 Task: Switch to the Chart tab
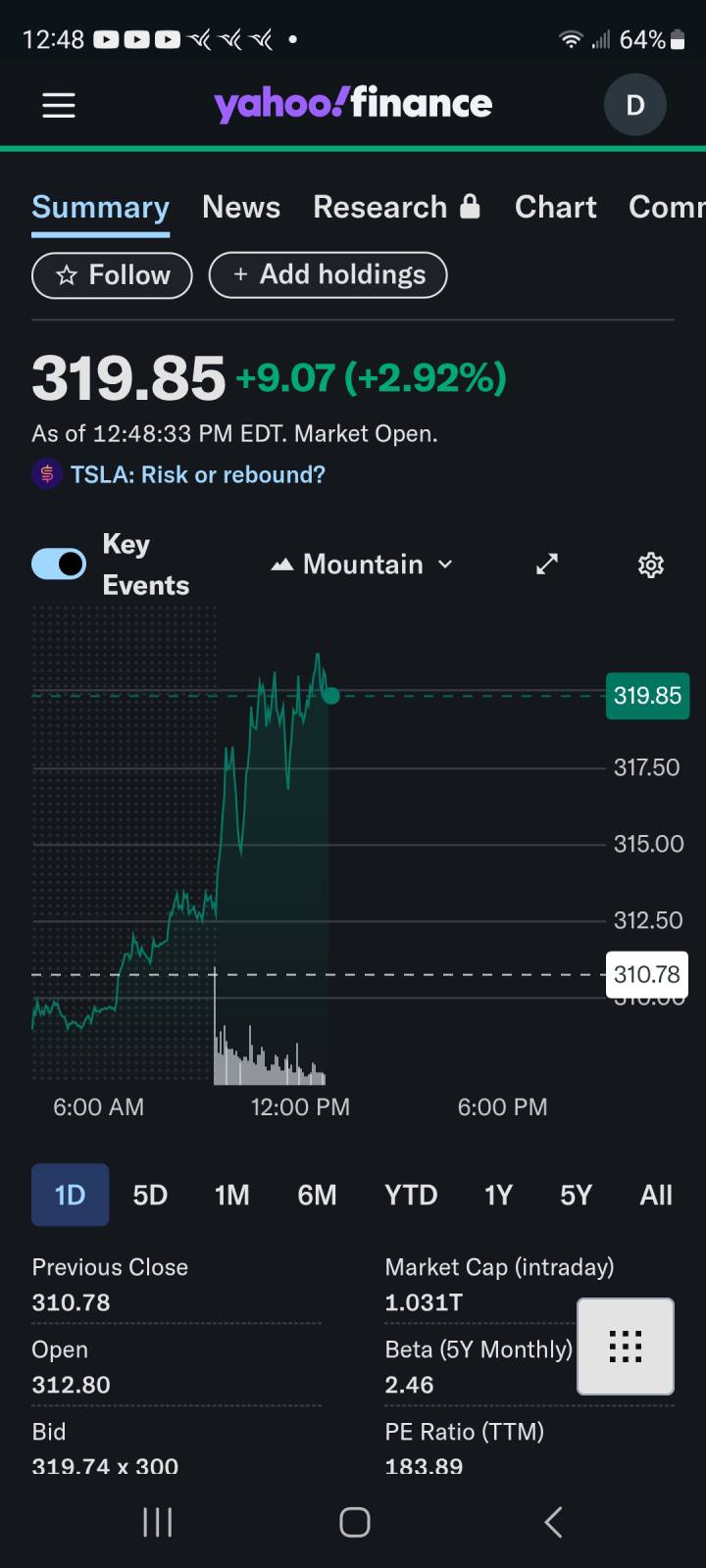click(x=555, y=207)
